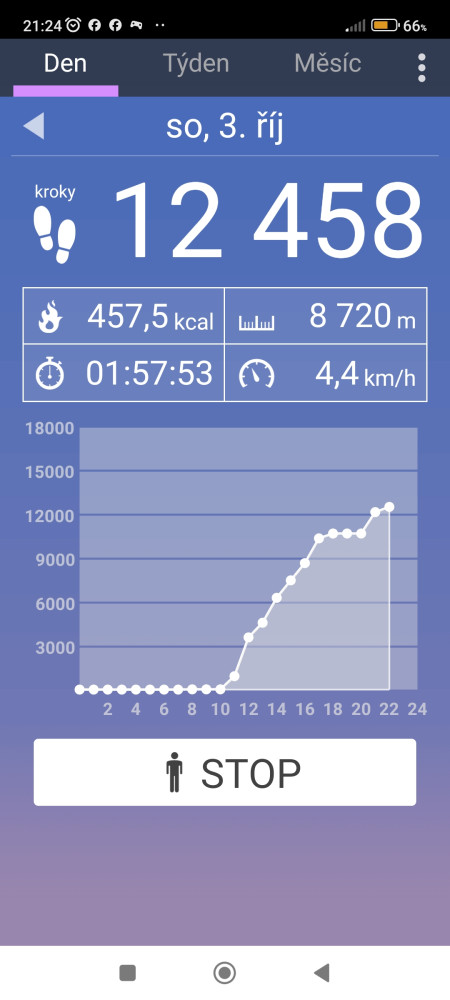Open the three-dot overflow menu
Screen dimensions: 450x1000
(421, 68)
